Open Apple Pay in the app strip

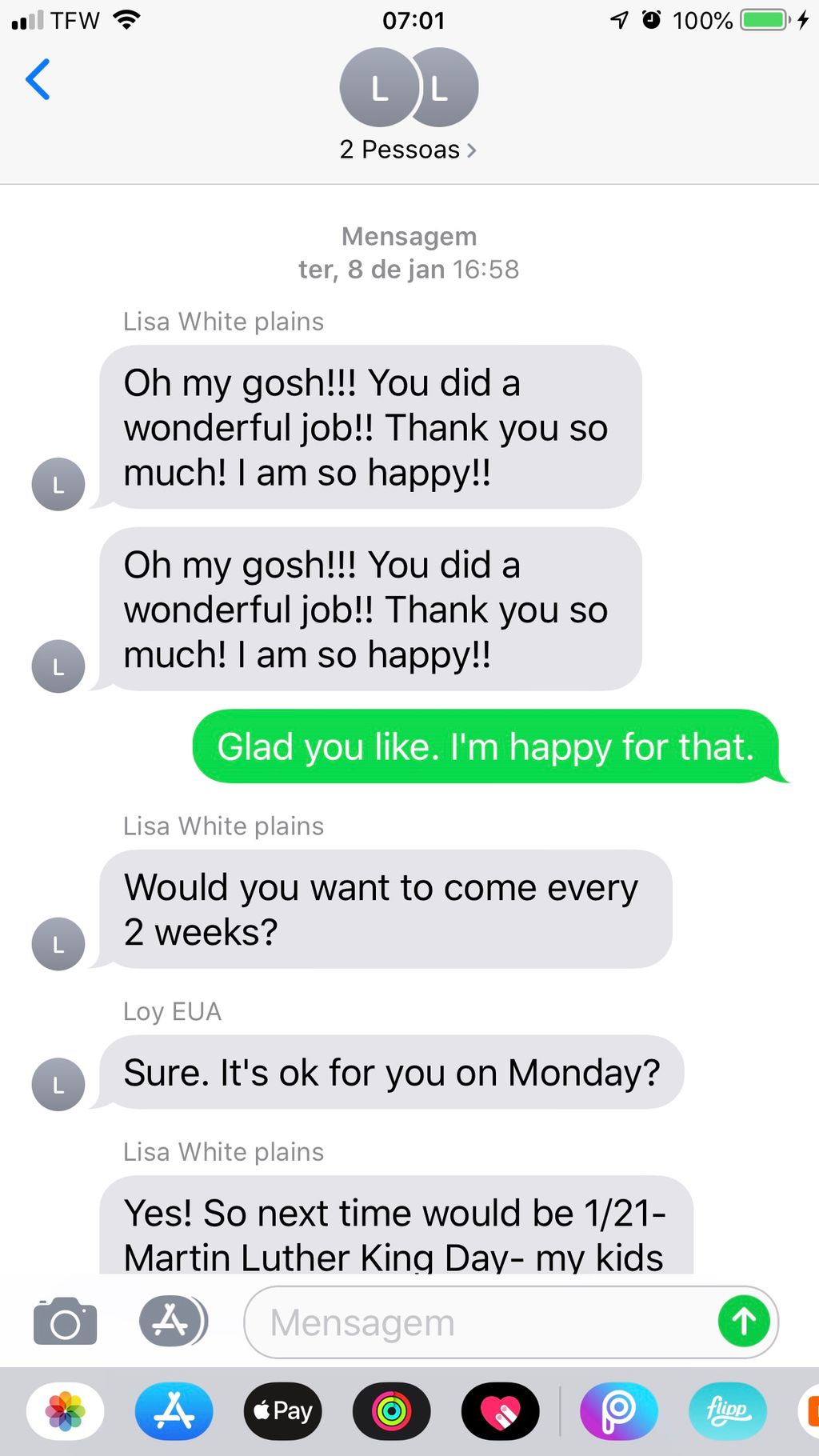pyautogui.click(x=282, y=1411)
